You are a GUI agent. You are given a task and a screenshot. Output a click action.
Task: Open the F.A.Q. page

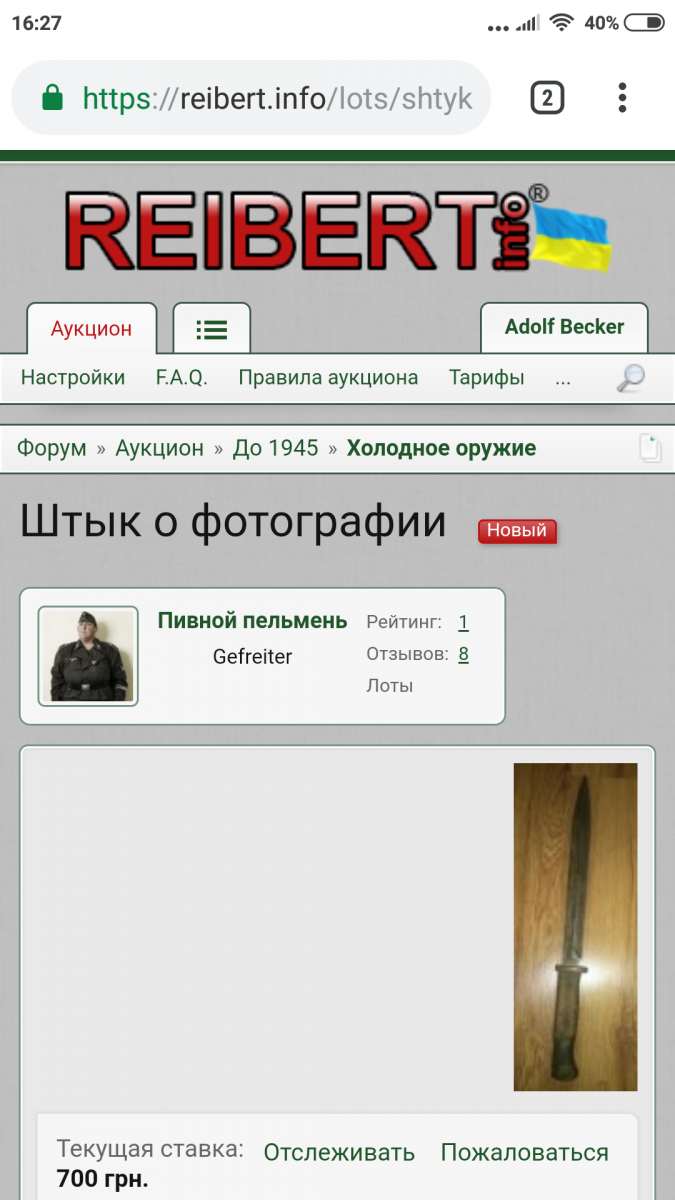pyautogui.click(x=181, y=378)
